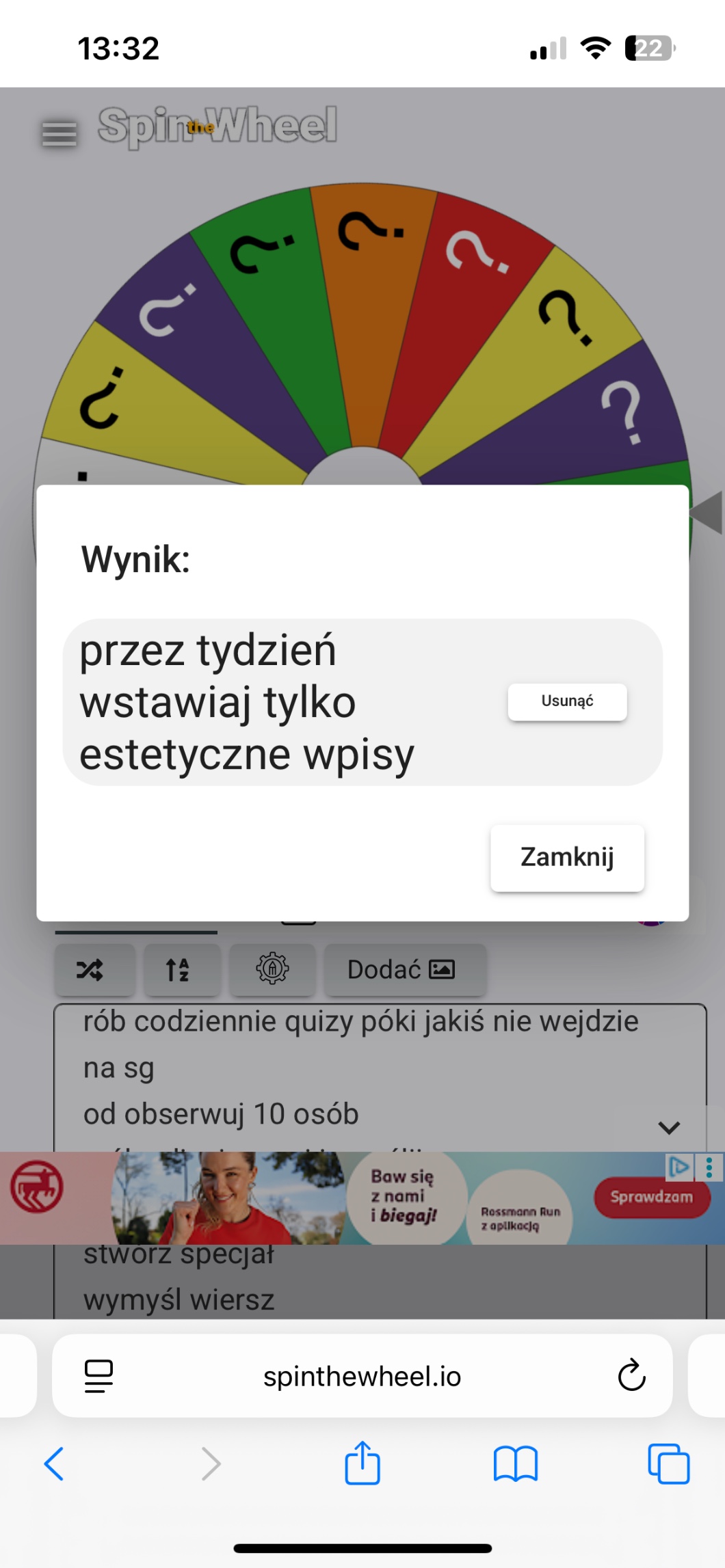Go back in Safari
The image size is (725, 1568).
point(54,1463)
